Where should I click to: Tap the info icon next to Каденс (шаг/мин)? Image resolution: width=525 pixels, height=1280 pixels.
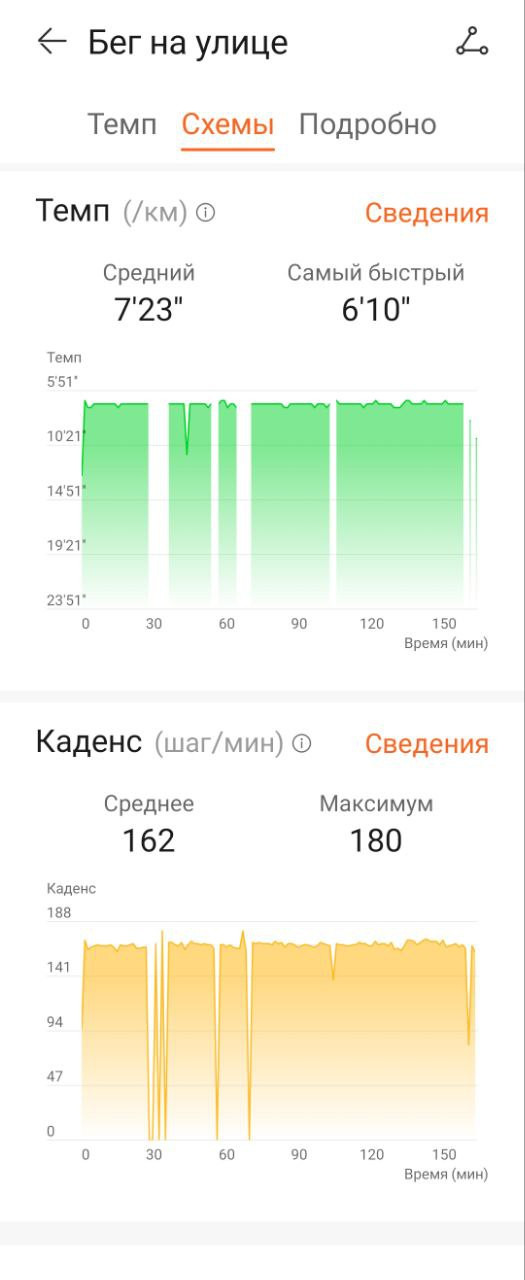(x=302, y=744)
